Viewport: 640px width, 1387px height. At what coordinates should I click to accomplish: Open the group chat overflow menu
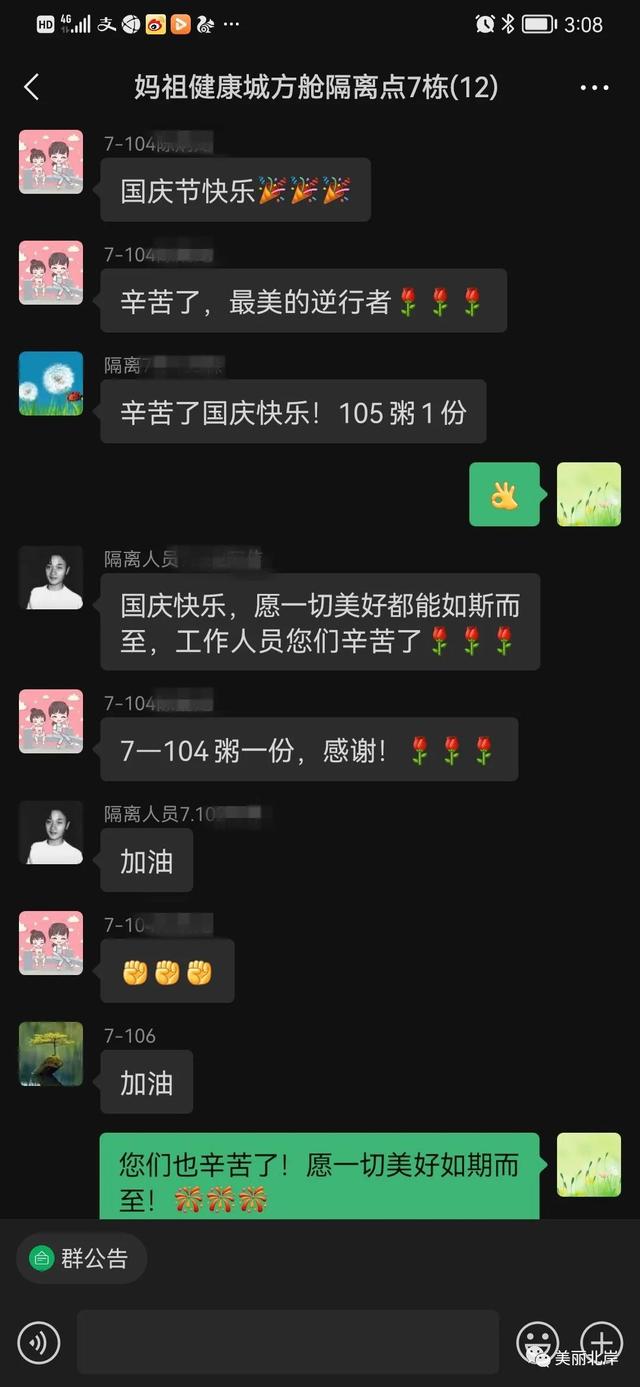(x=594, y=88)
